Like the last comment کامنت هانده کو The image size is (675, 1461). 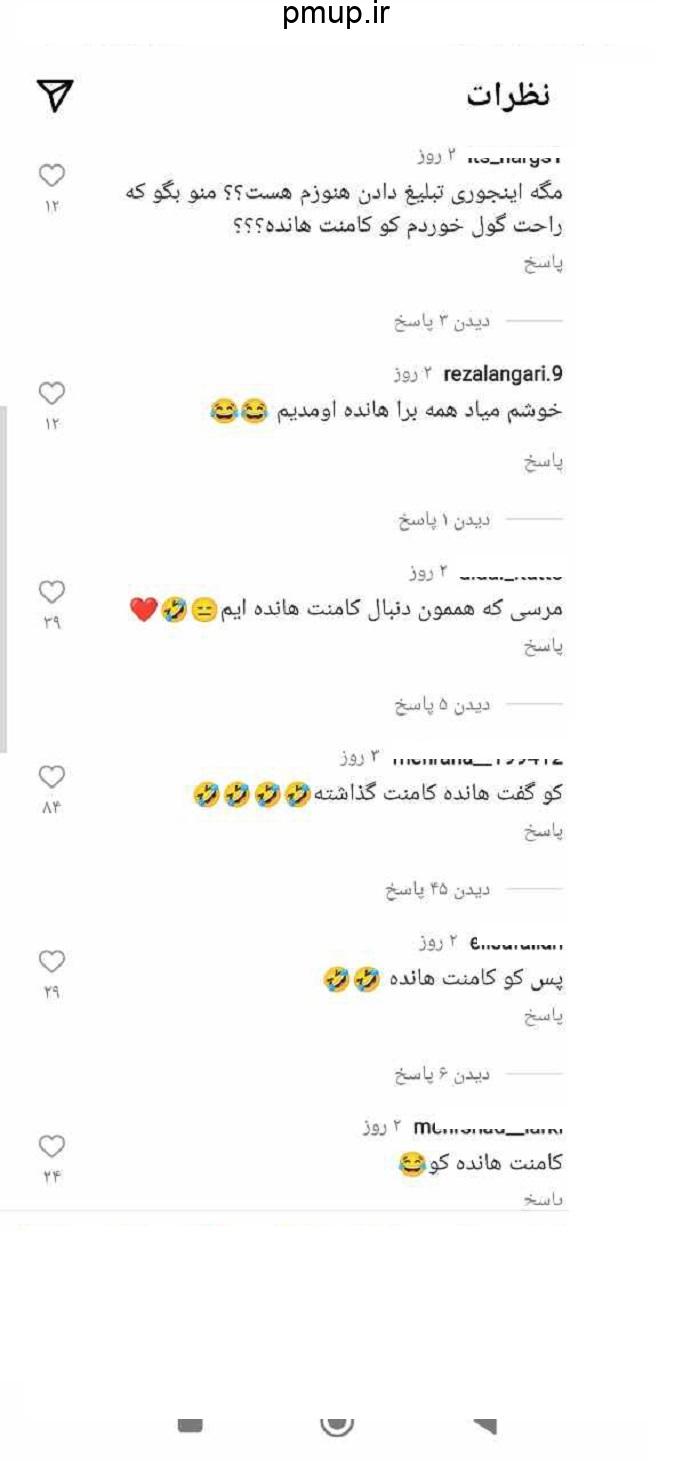tap(52, 1146)
